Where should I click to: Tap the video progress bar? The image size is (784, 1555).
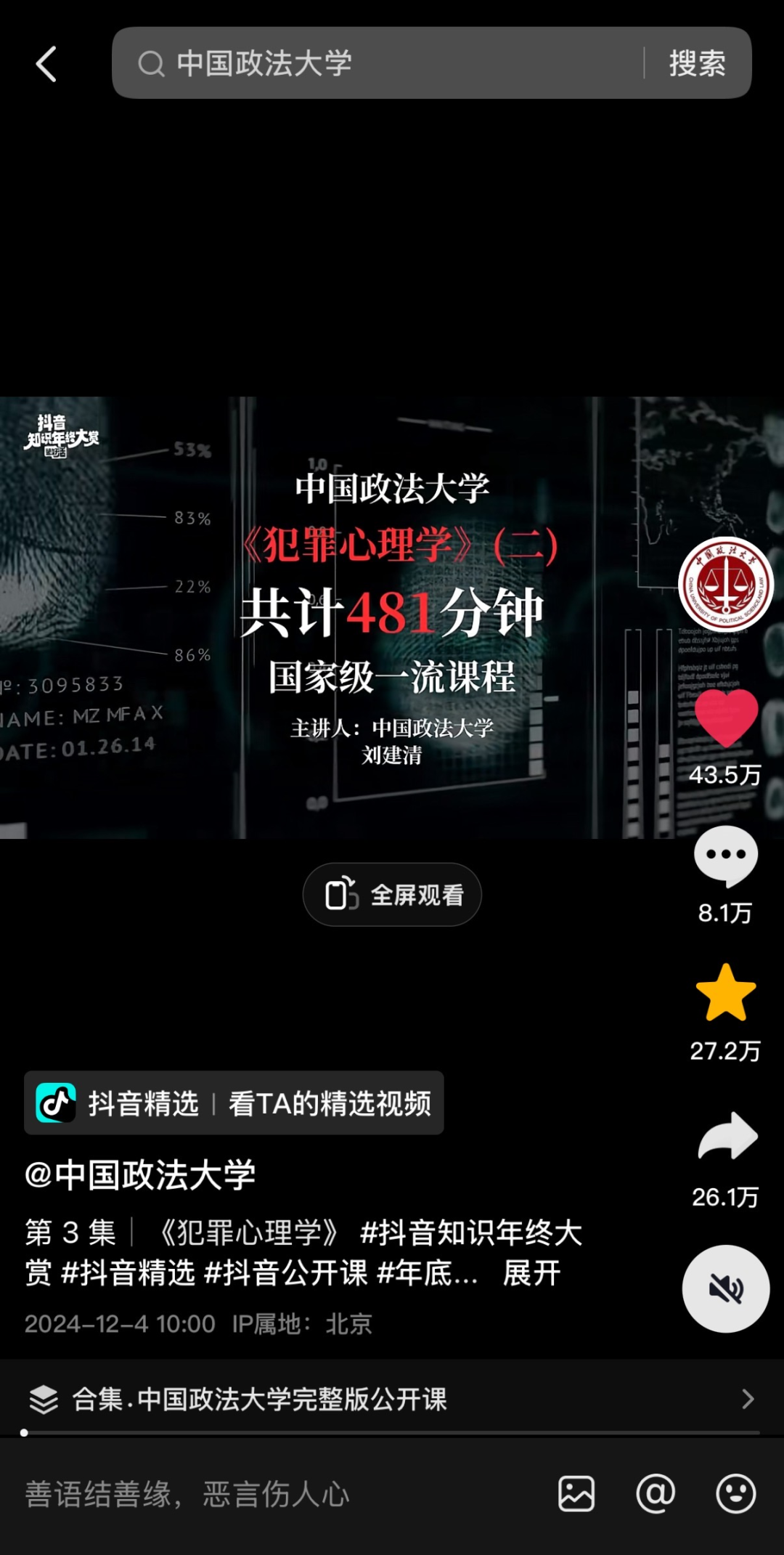click(x=392, y=1433)
